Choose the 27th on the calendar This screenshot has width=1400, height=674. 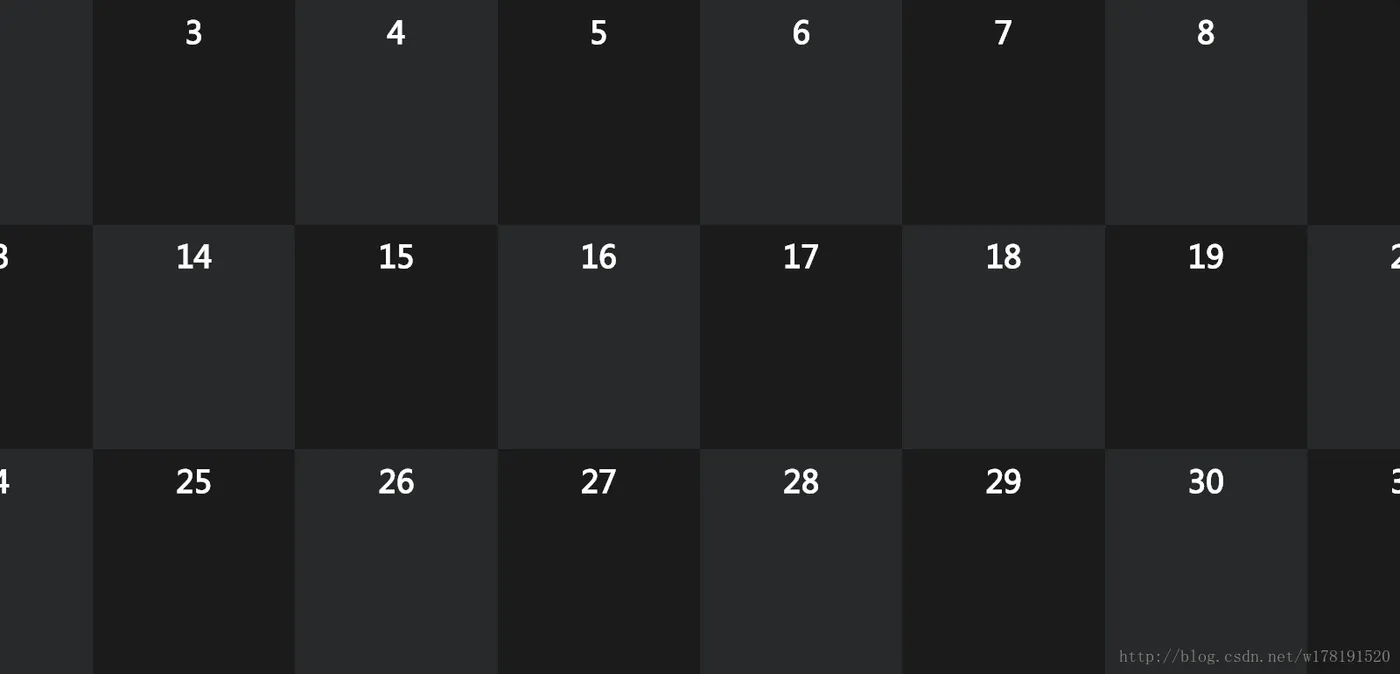click(x=598, y=560)
